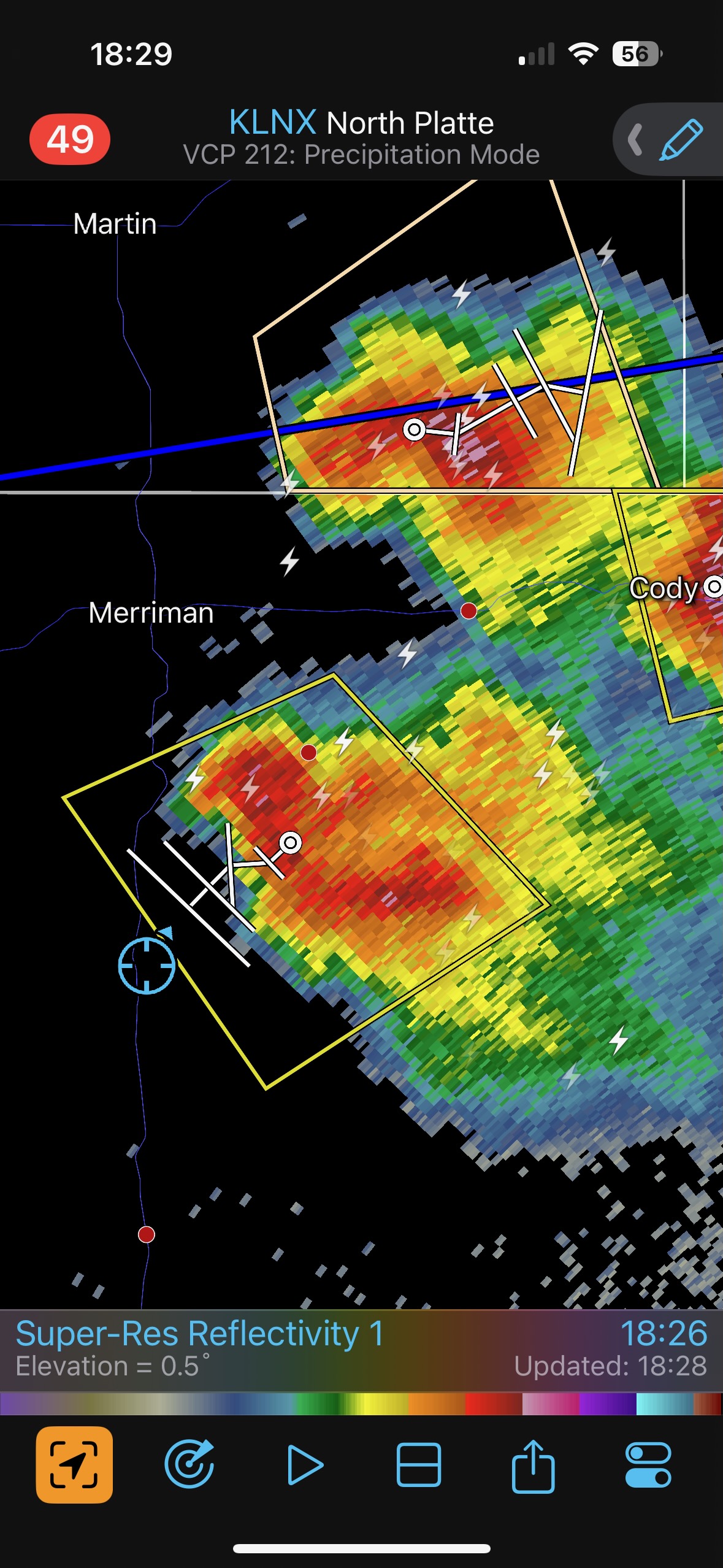
Task: Open the drawing pencil tool
Action: coord(681,140)
